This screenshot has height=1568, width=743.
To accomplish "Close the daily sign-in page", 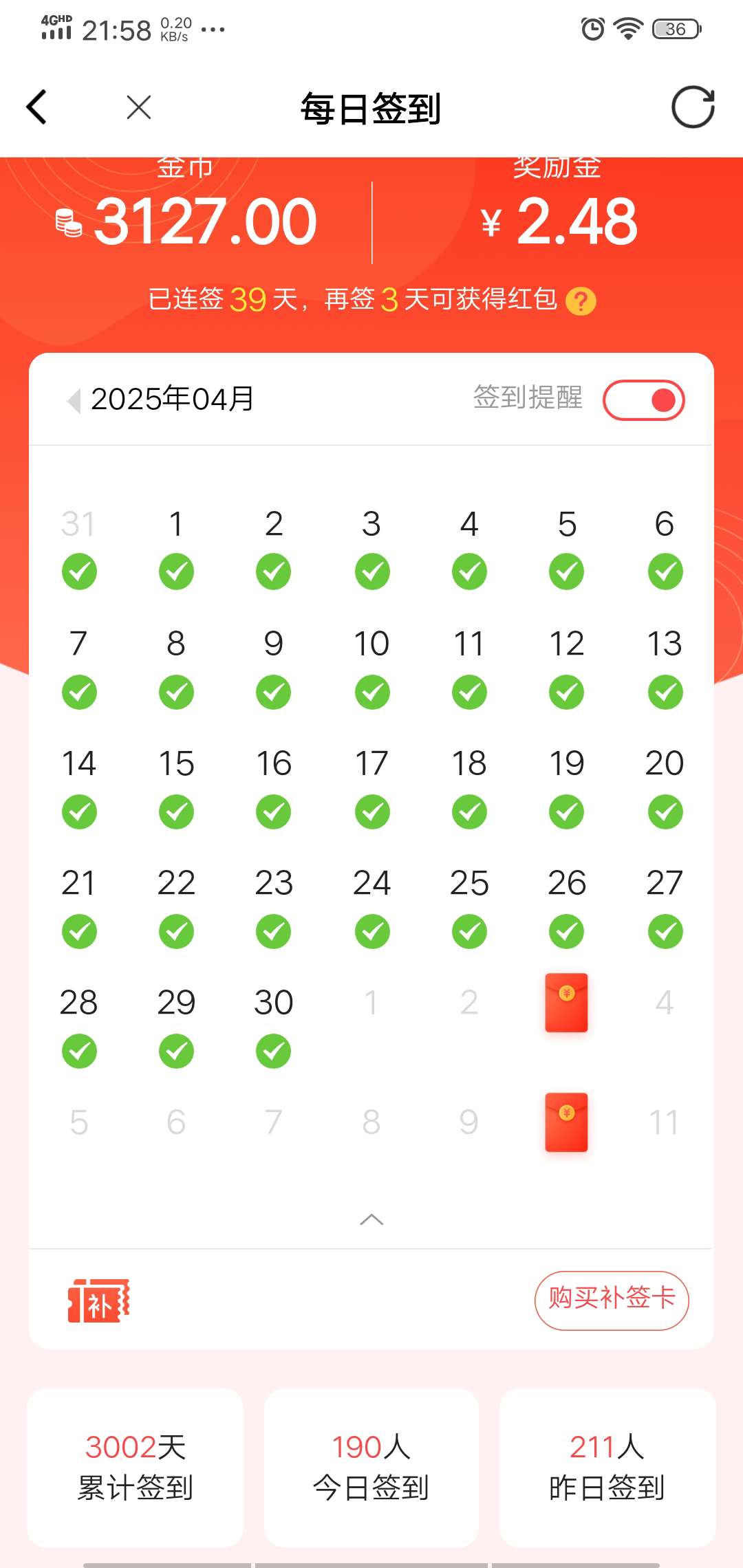I will pos(139,107).
